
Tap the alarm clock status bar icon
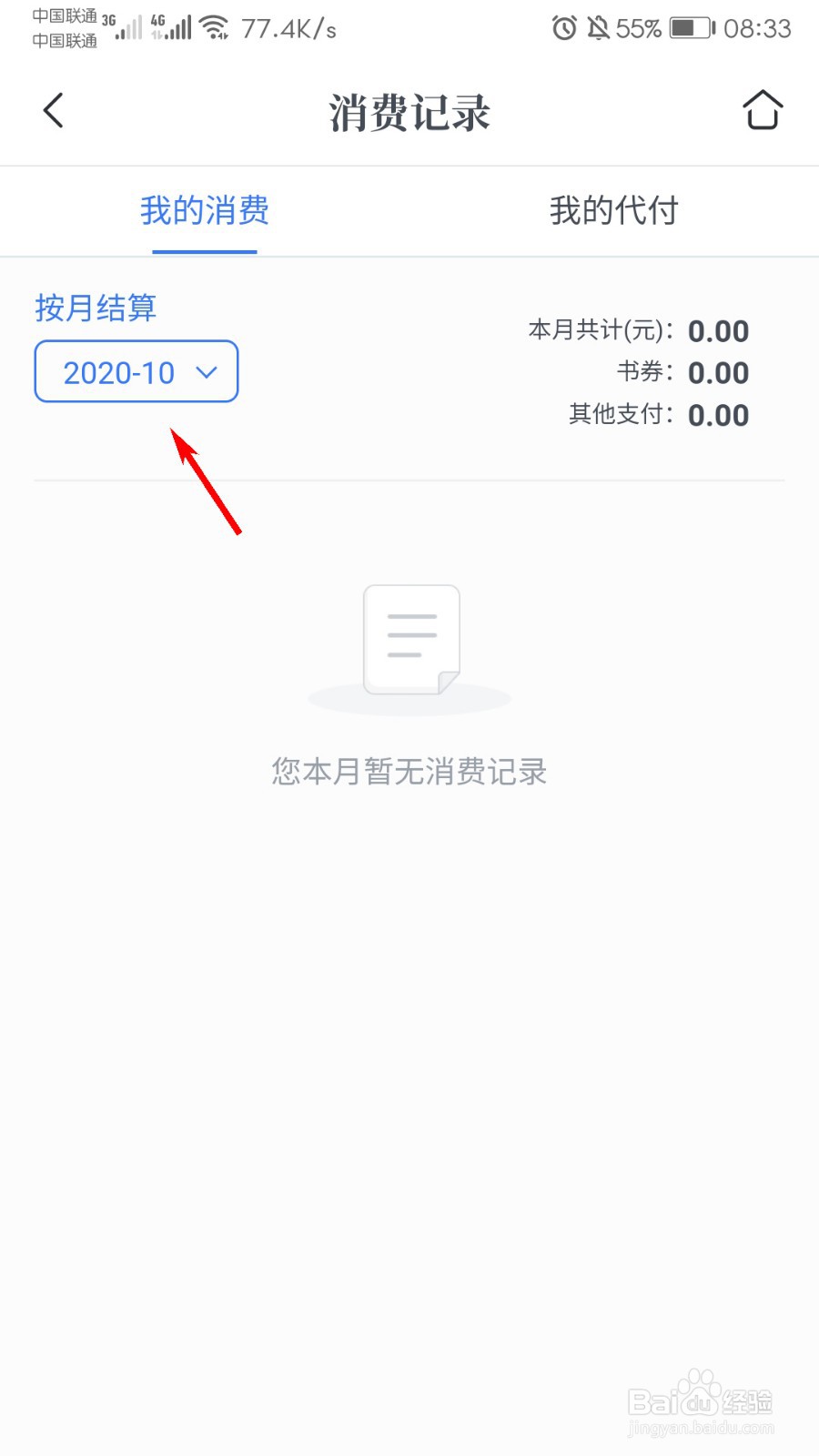[x=564, y=28]
